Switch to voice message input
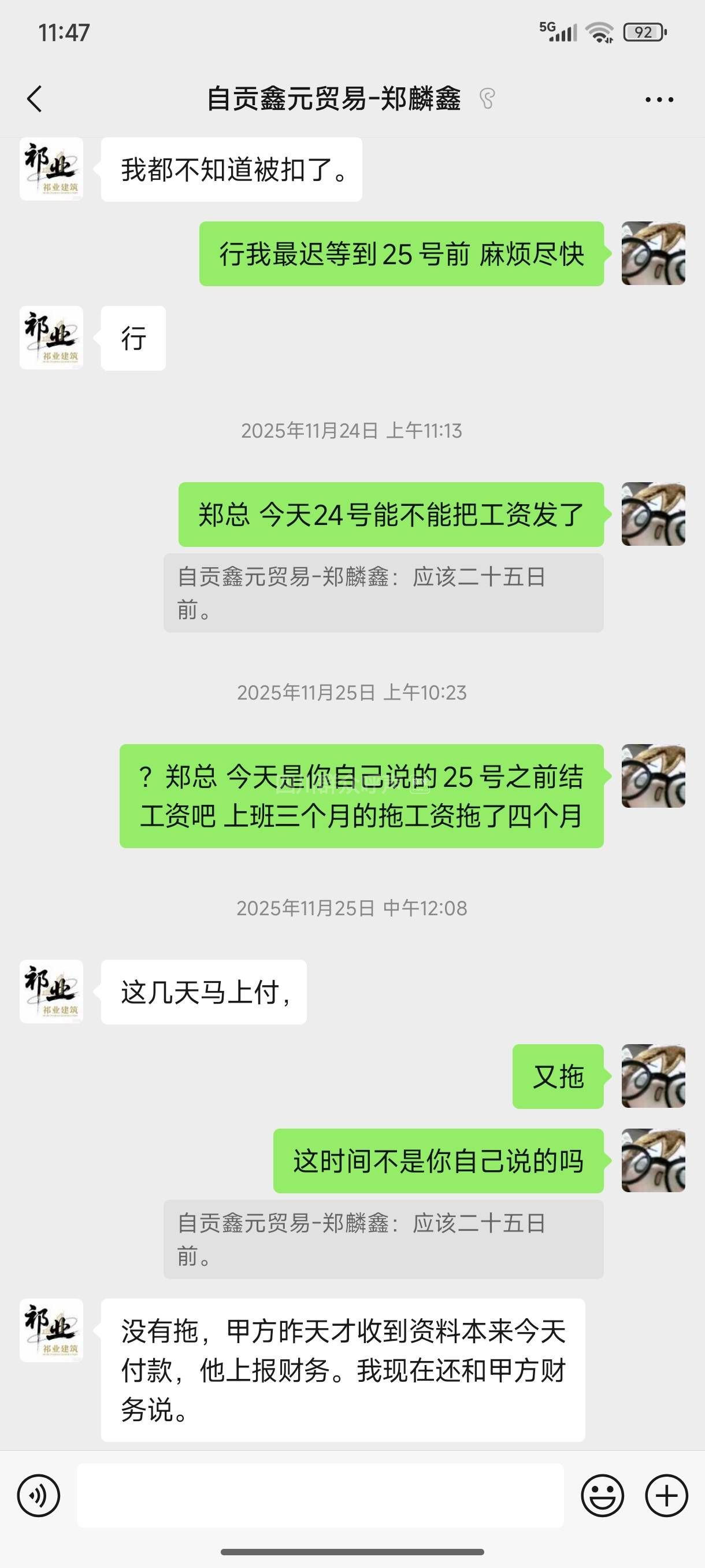The width and height of the screenshot is (705, 1568). tap(38, 1496)
